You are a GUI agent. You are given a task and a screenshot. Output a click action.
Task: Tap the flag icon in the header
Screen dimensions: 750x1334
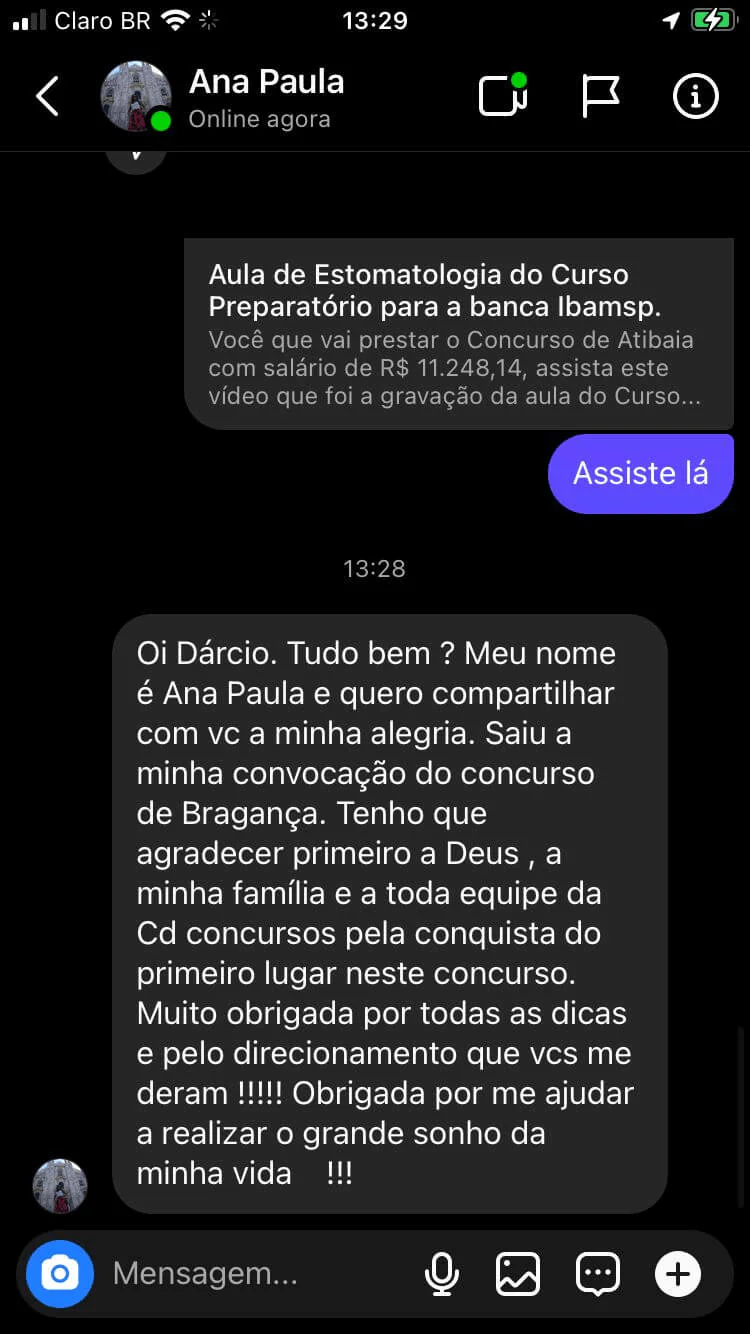[600, 97]
